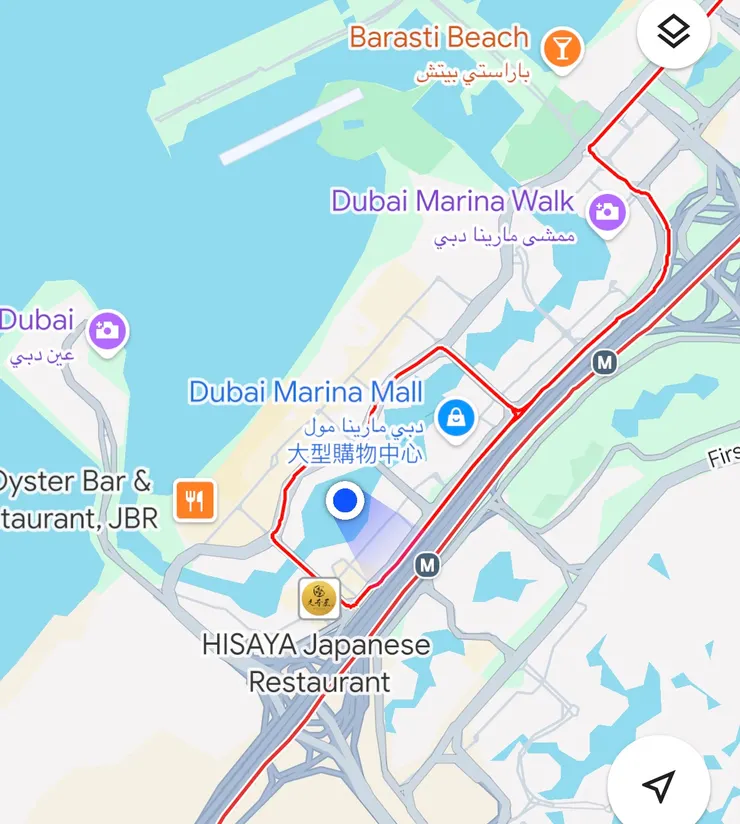The width and height of the screenshot is (740, 824).
Task: Select the Dubai Marina Mall shopping pin
Action: click(x=457, y=416)
